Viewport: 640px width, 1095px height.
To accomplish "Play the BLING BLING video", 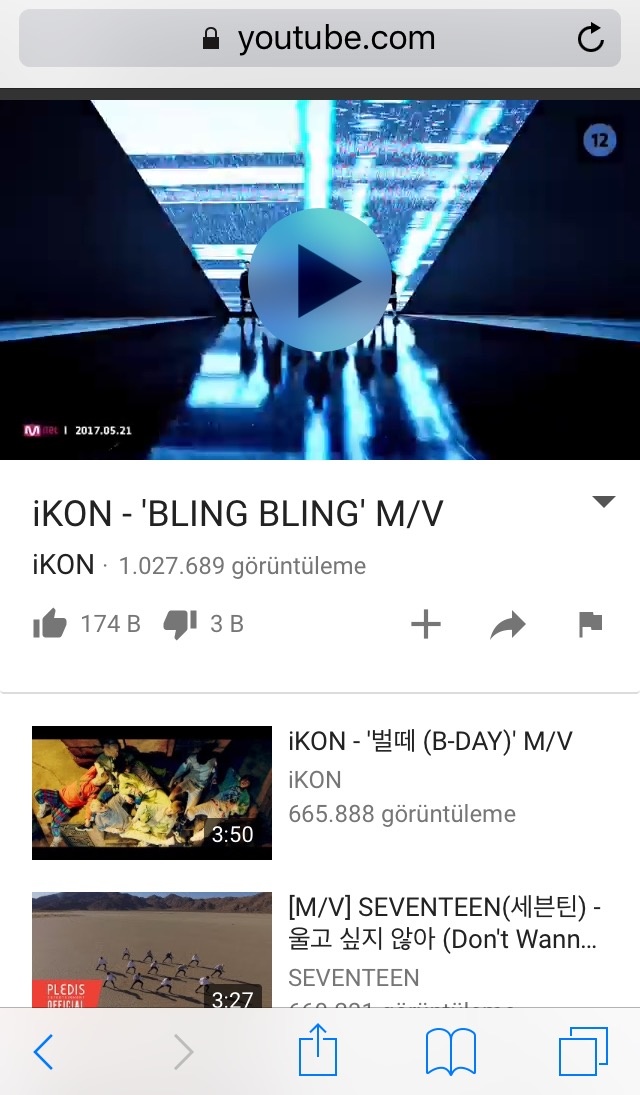I will [x=319, y=280].
